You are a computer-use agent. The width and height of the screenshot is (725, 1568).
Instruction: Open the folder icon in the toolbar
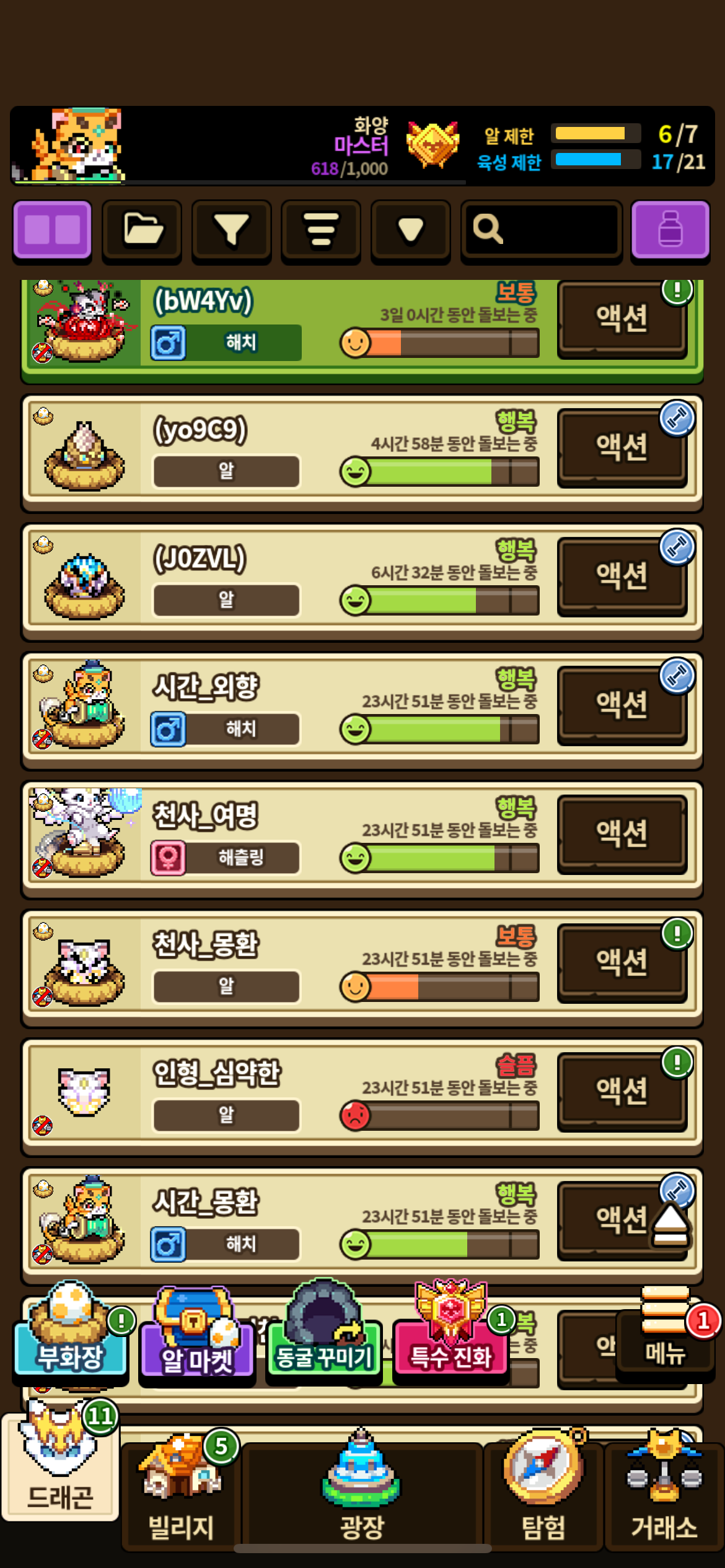coord(142,229)
